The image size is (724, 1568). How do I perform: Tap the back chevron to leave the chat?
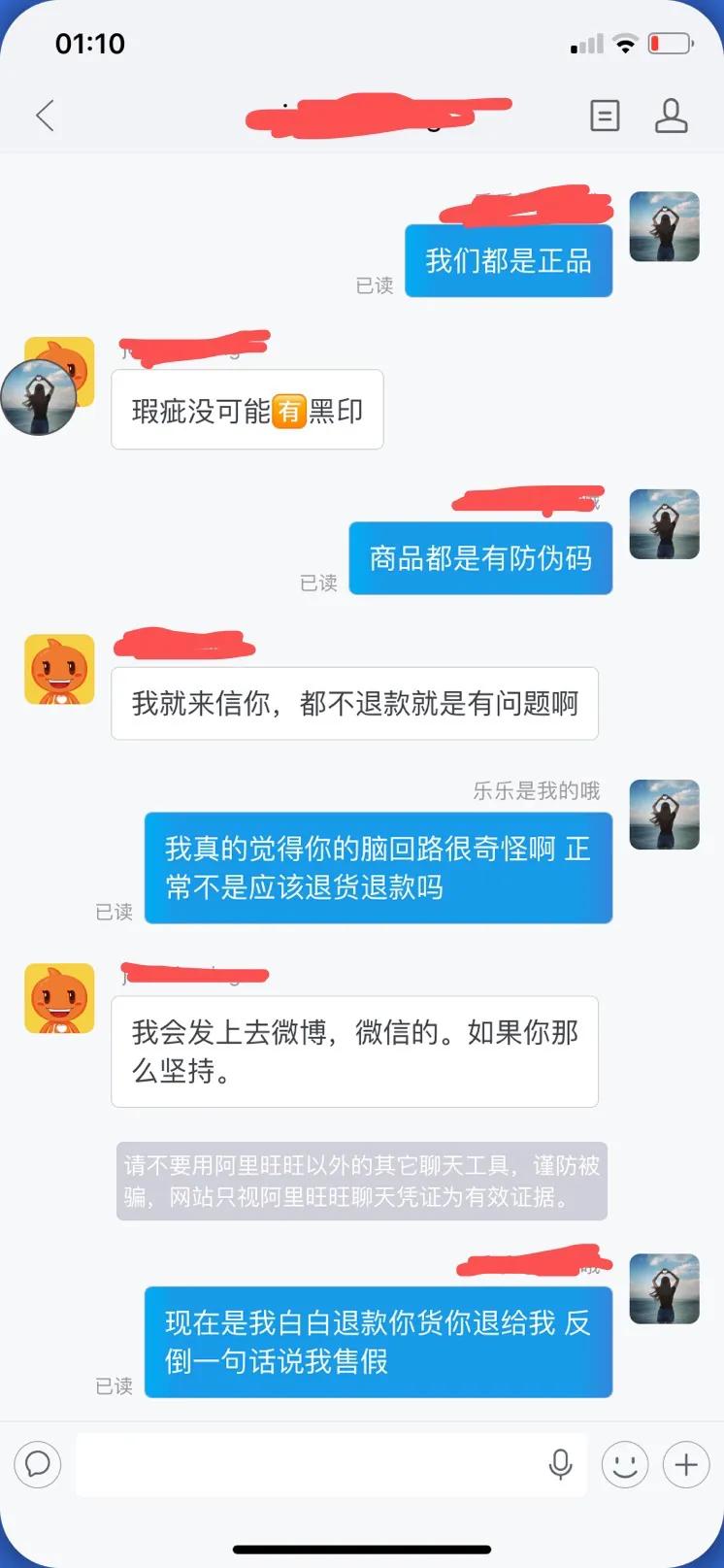43,115
